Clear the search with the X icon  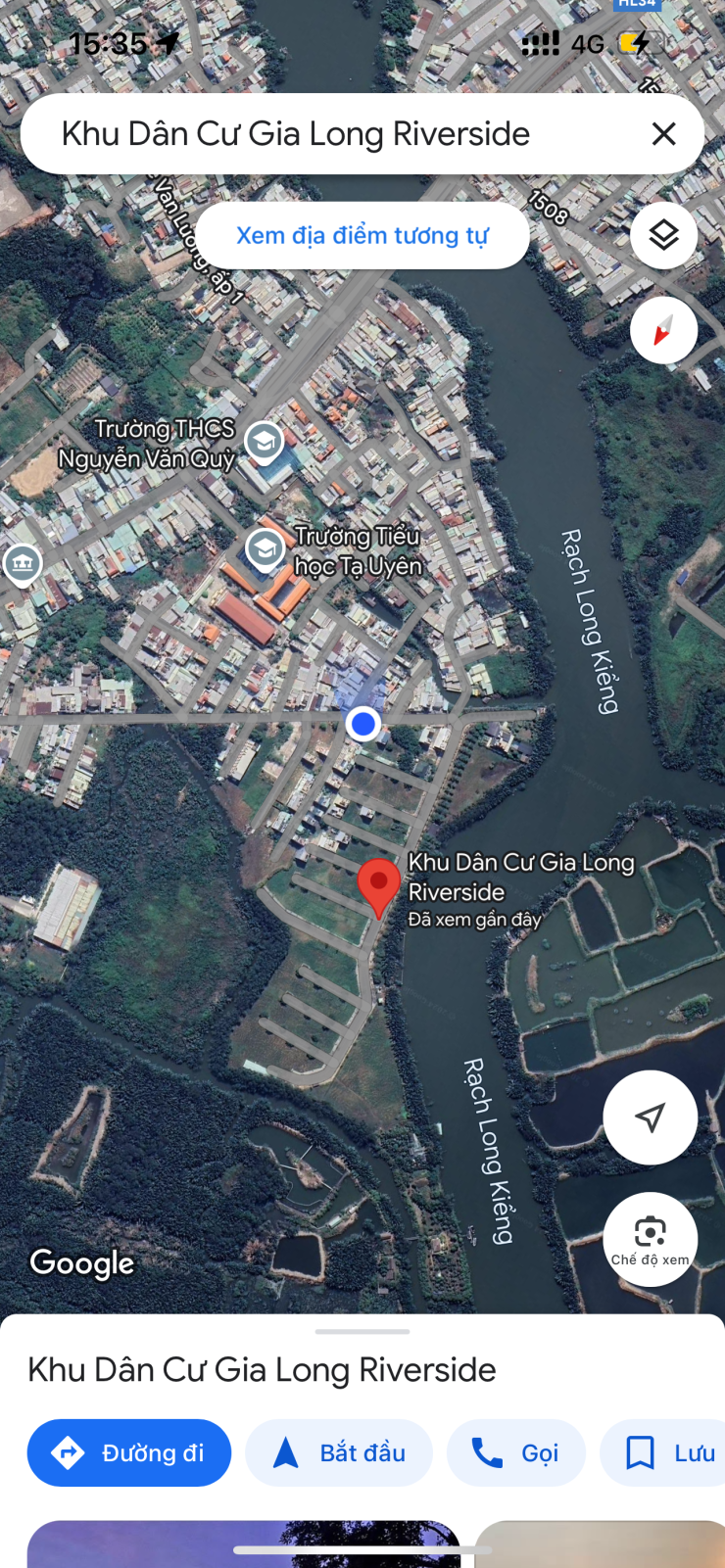[663, 134]
